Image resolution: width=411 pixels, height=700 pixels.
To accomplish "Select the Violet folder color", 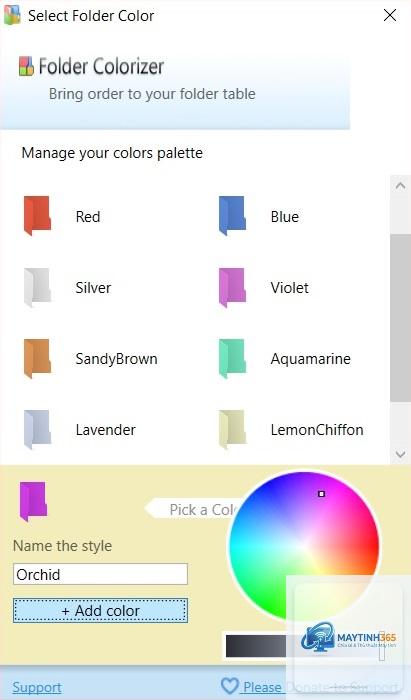I will (263, 288).
